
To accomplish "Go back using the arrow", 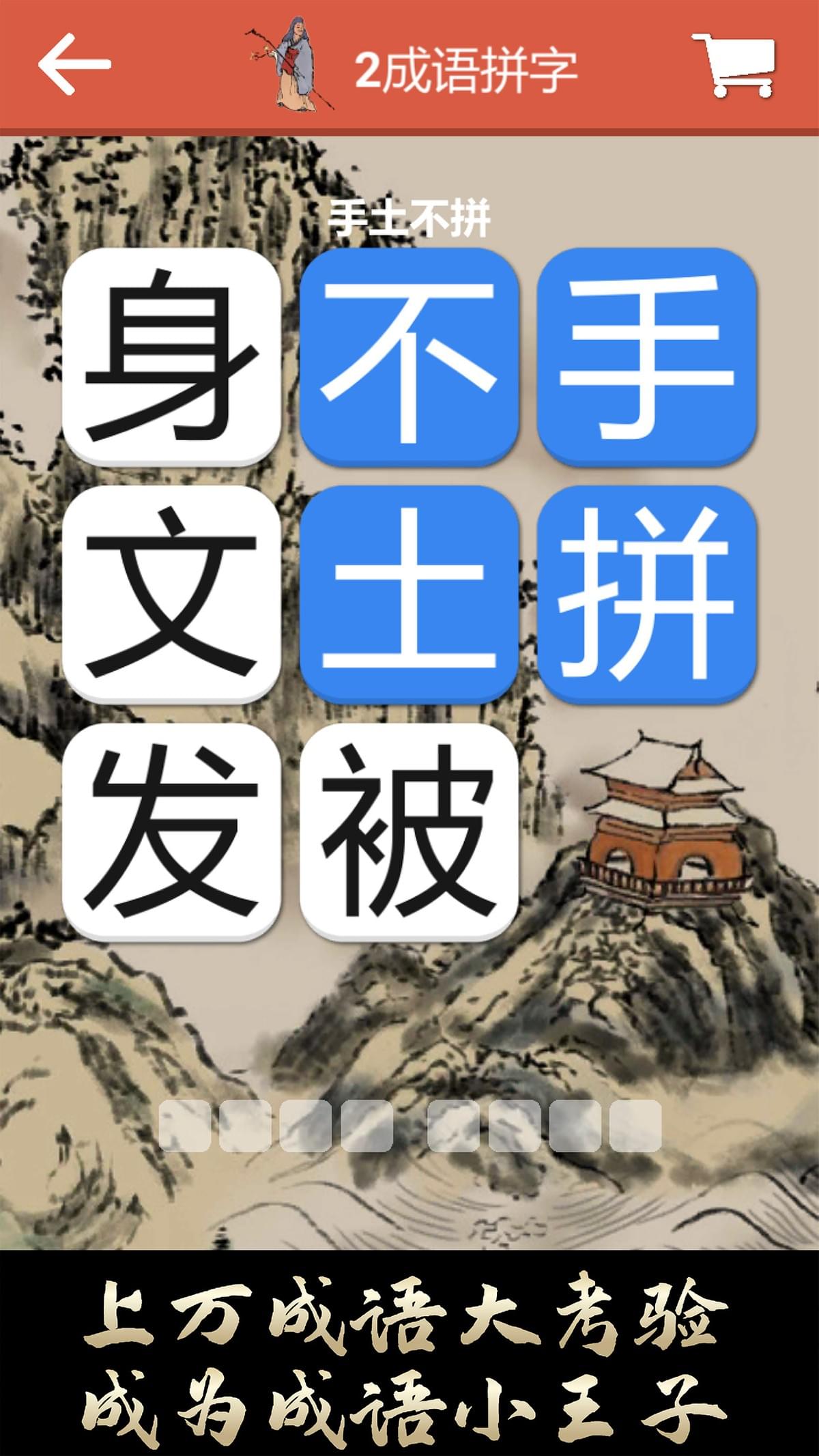I will click(74, 64).
